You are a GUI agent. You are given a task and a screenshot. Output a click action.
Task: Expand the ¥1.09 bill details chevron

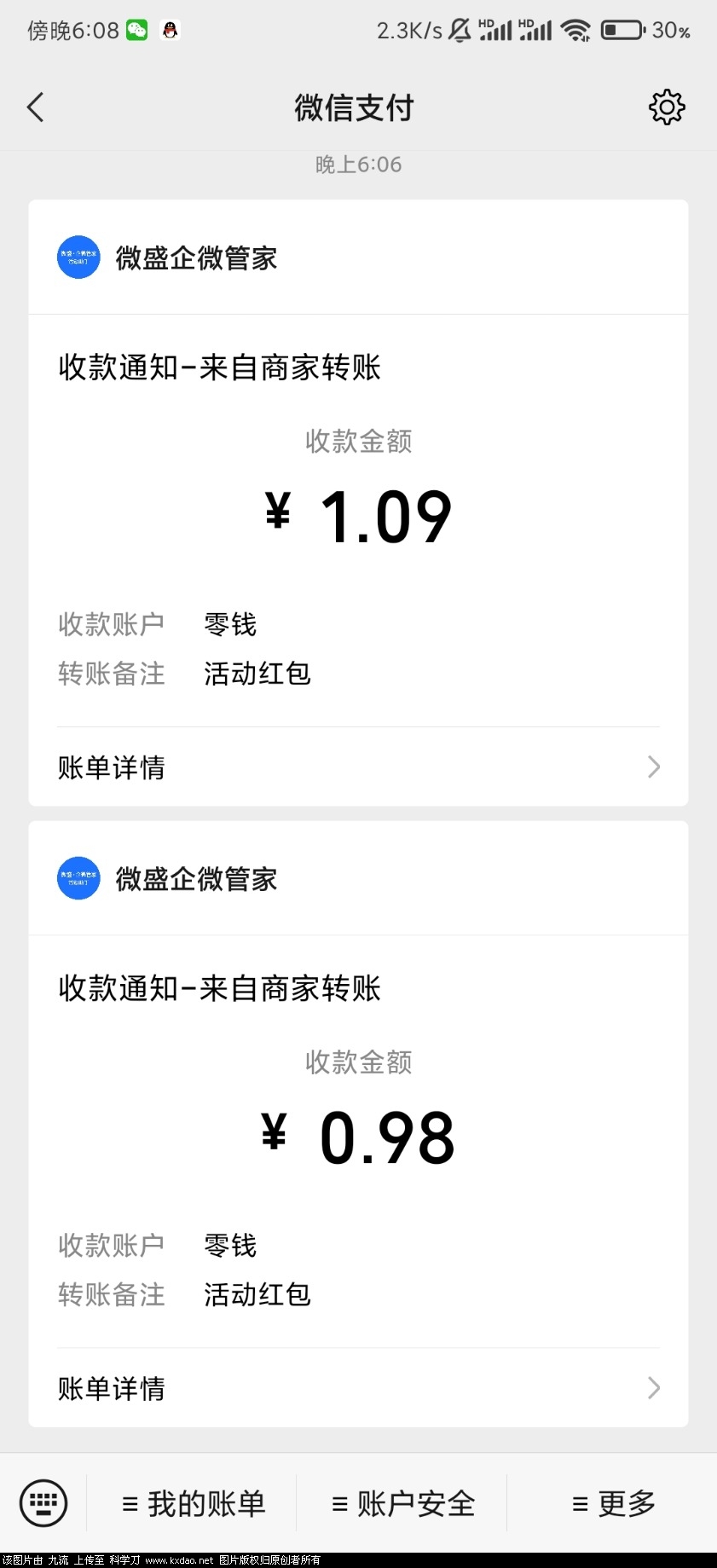click(653, 767)
